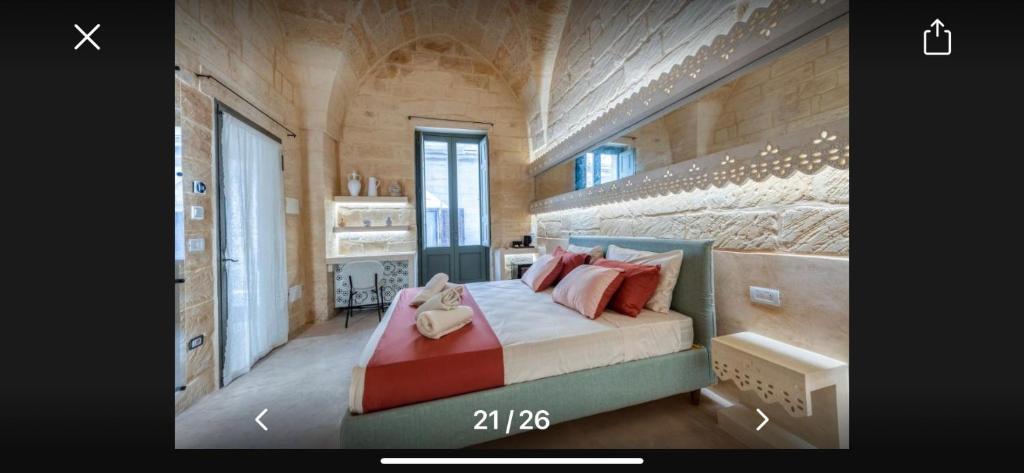The image size is (1024, 473).
Task: Close the photo gallery viewer
Action: [87, 37]
